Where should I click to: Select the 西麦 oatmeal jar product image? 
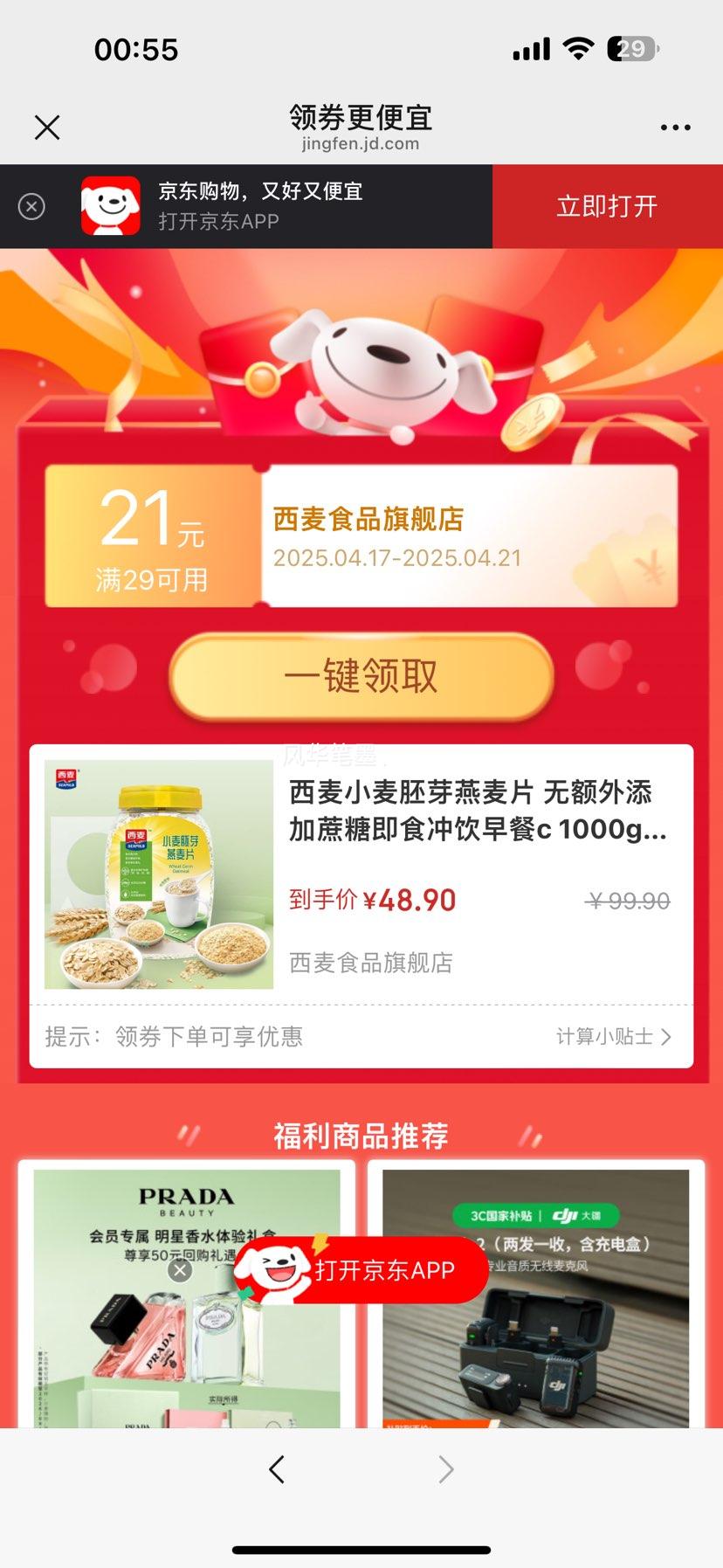coord(157,874)
